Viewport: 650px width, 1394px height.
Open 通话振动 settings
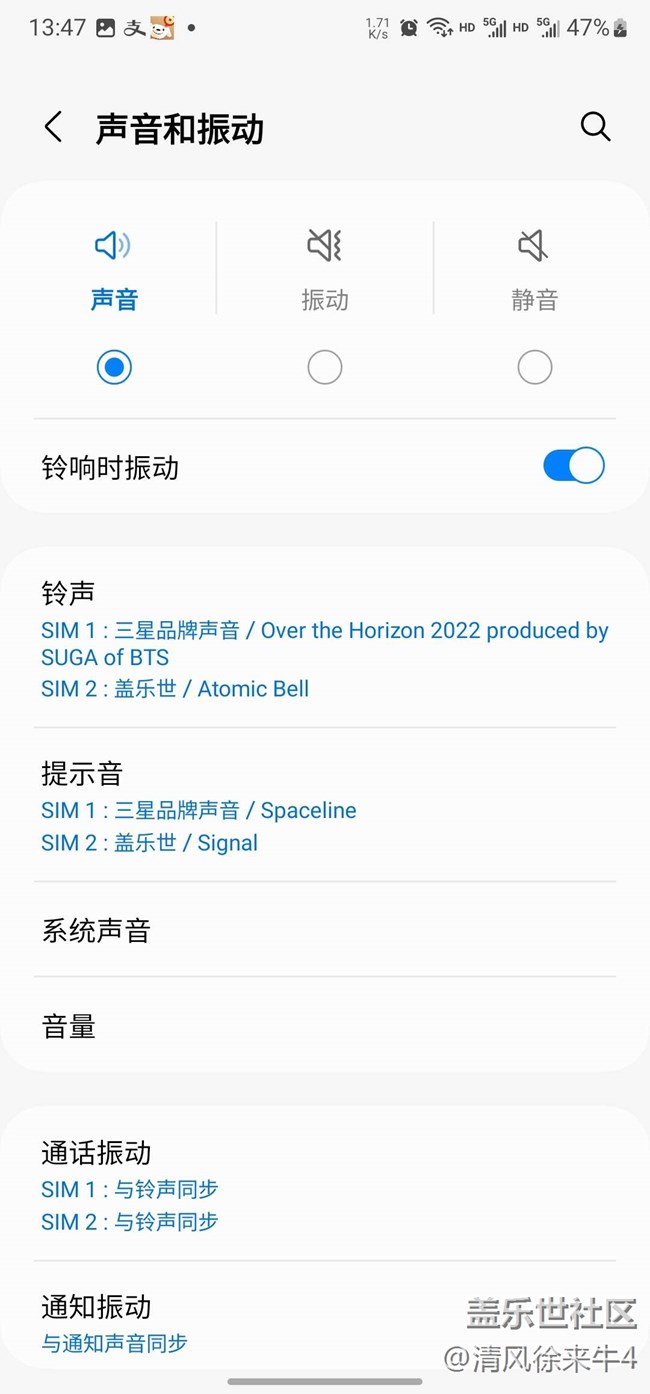pos(324,1186)
